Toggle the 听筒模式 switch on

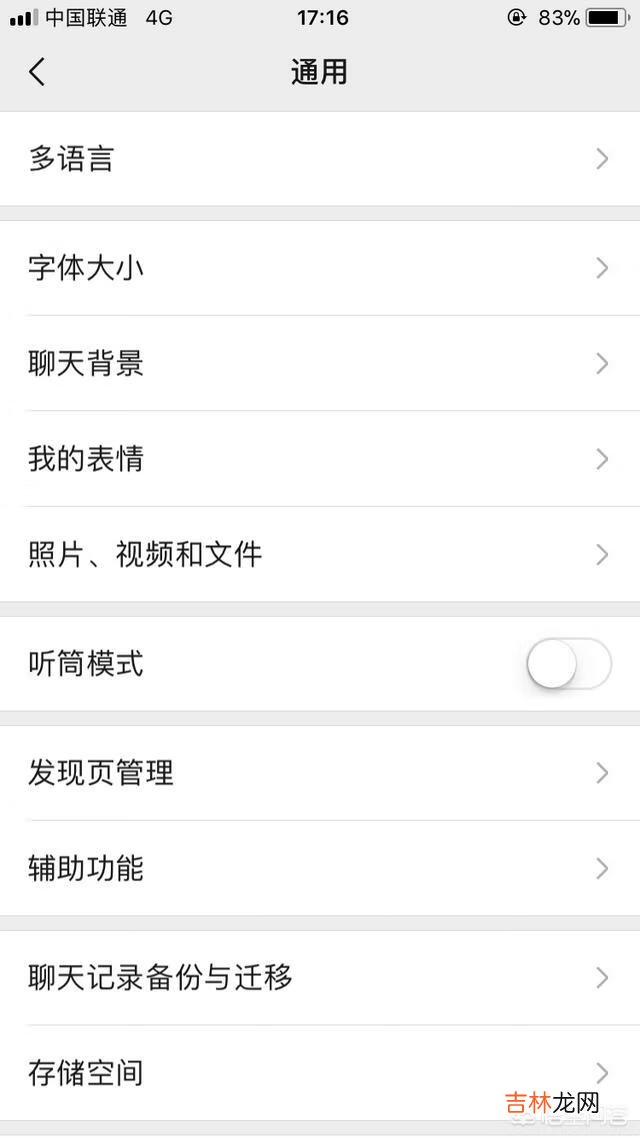(x=568, y=664)
